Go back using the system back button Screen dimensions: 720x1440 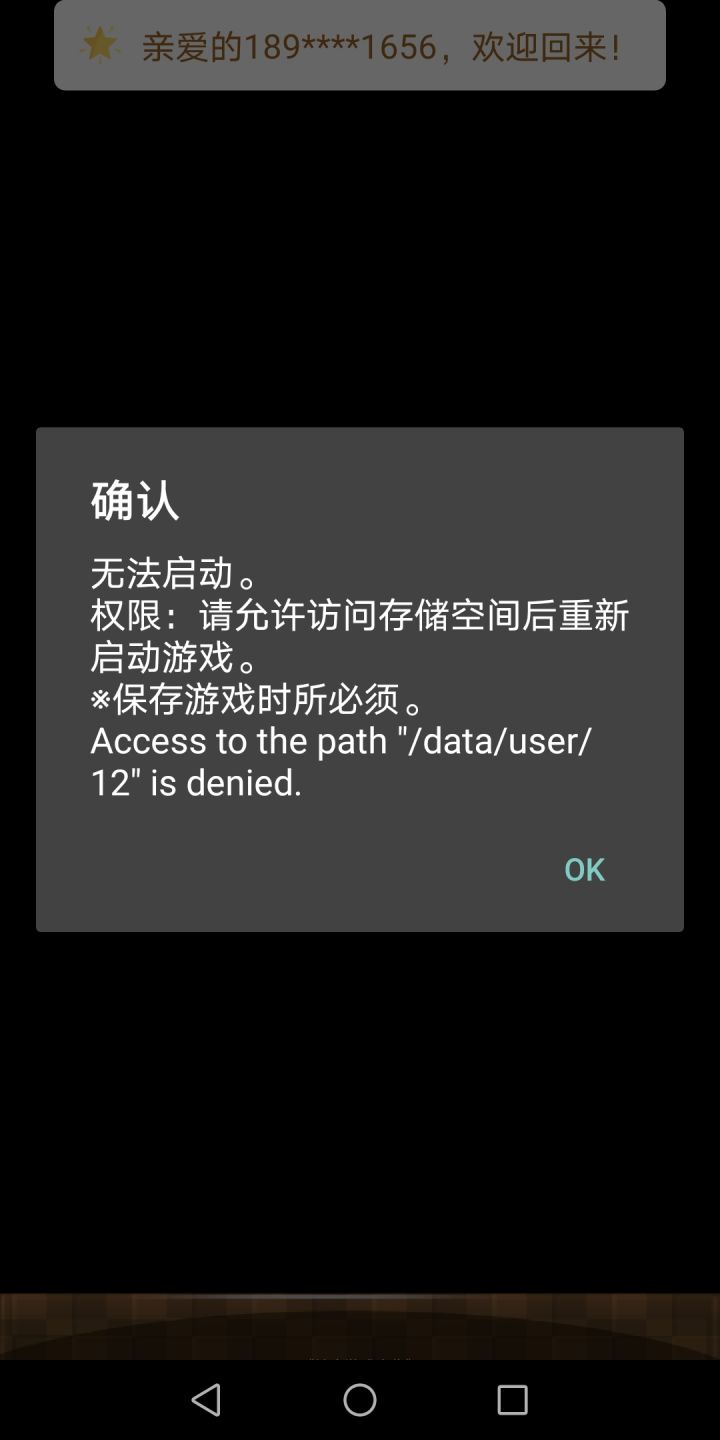click(x=207, y=1400)
